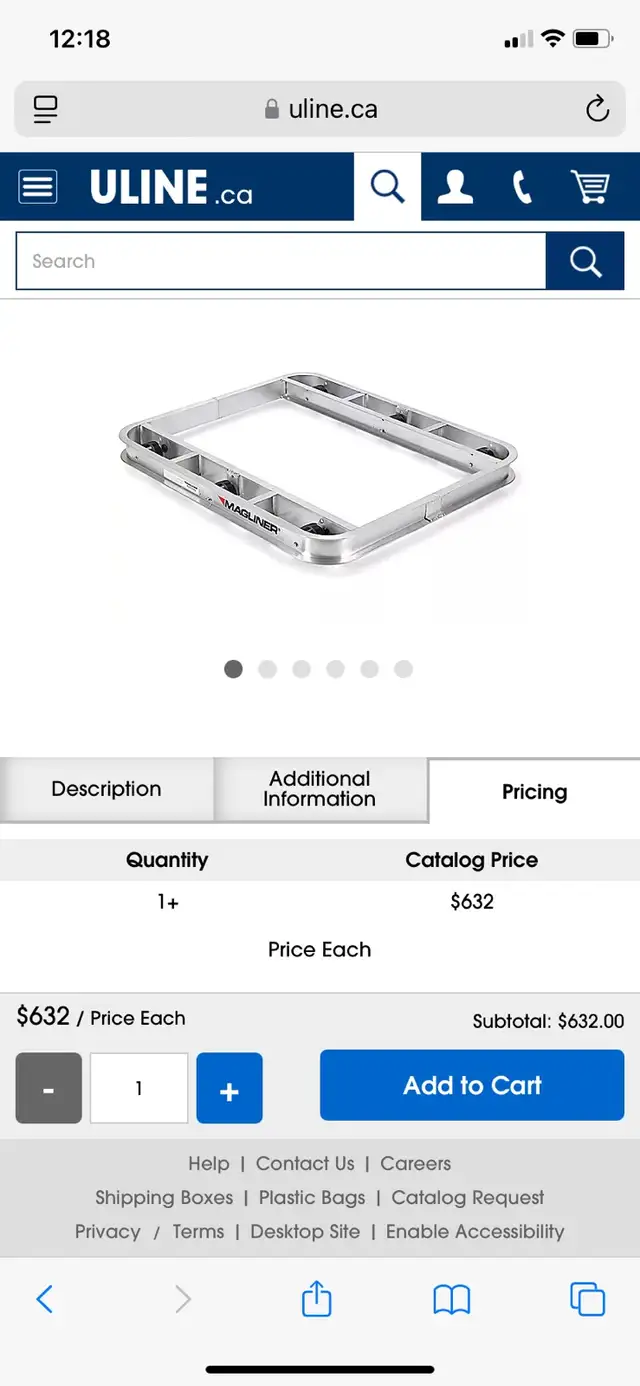
Task: Switch to the Description tab
Action: point(106,789)
